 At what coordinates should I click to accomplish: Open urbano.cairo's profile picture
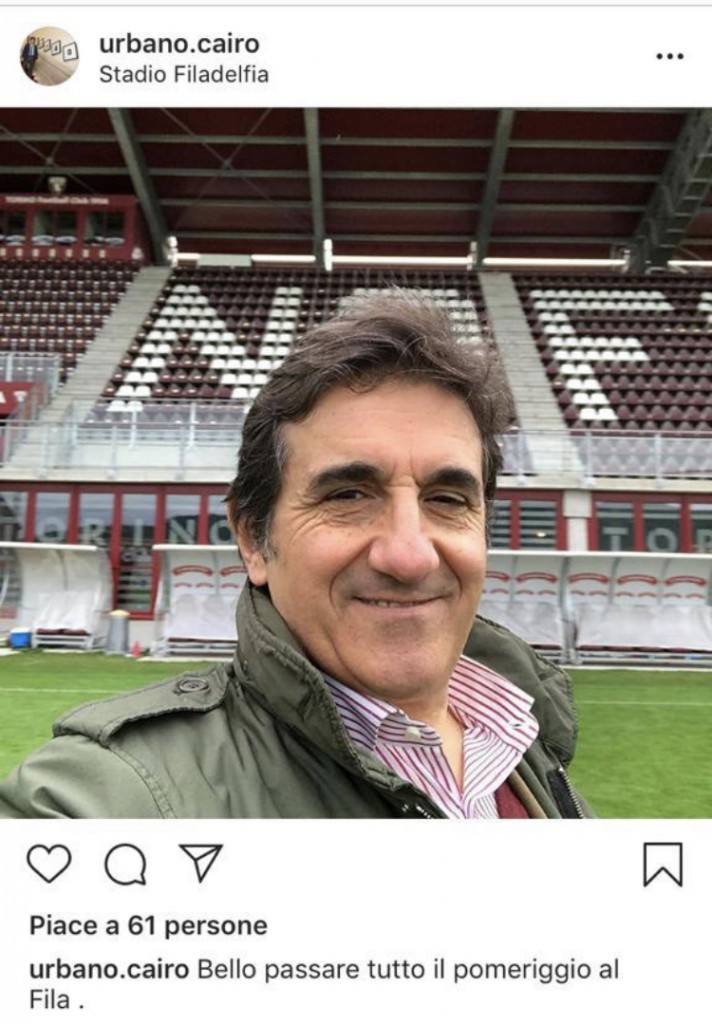coord(49,57)
